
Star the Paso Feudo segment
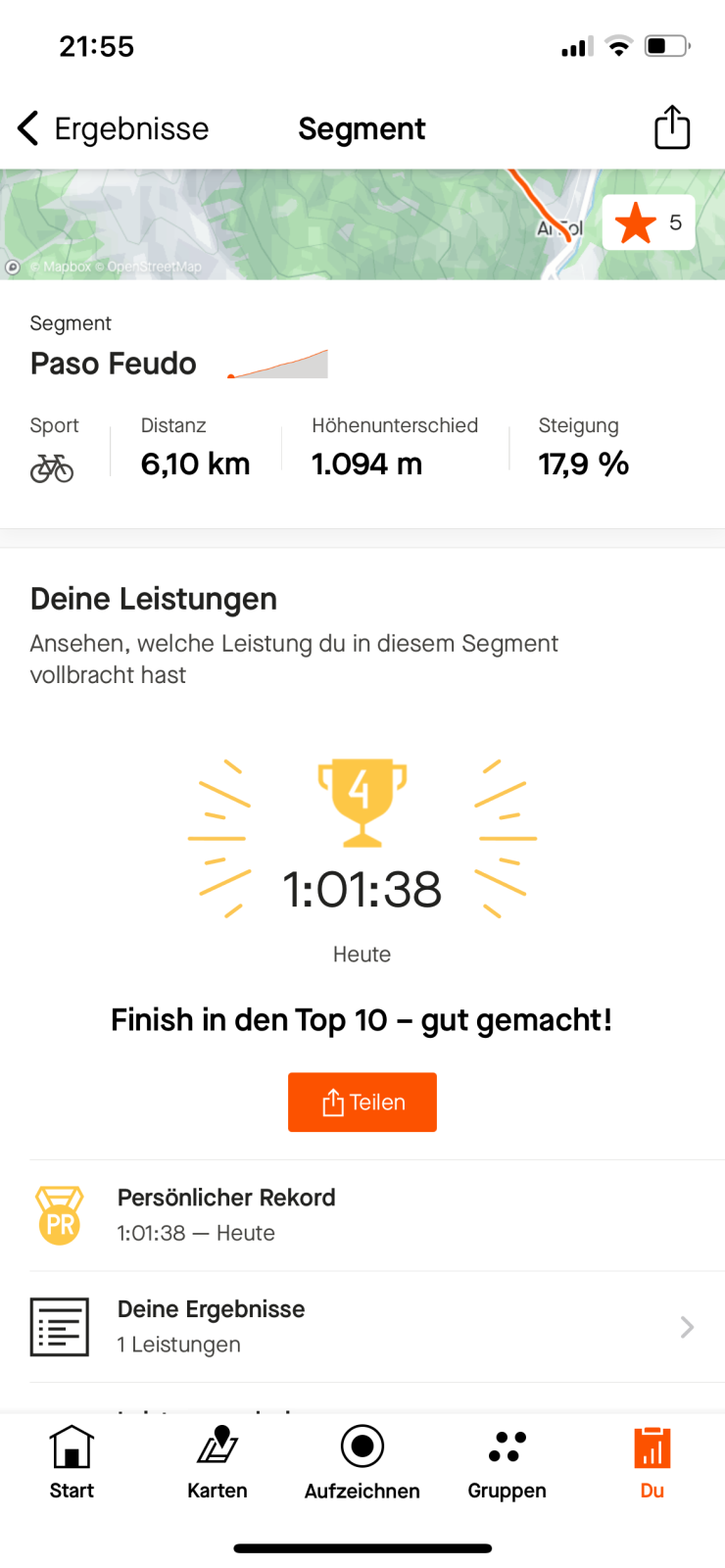pyautogui.click(x=648, y=222)
